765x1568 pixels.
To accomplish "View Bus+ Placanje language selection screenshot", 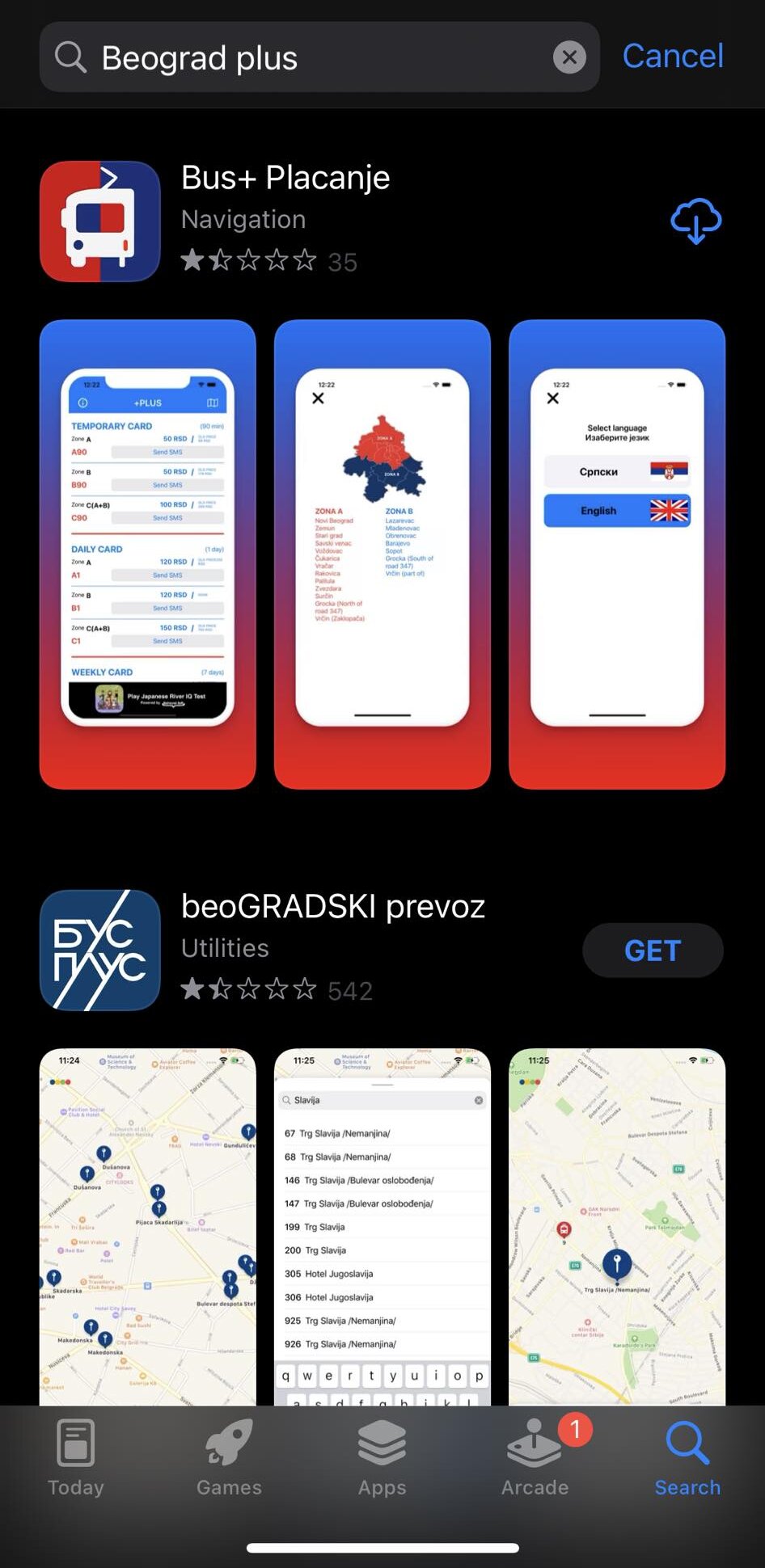I will coord(616,554).
